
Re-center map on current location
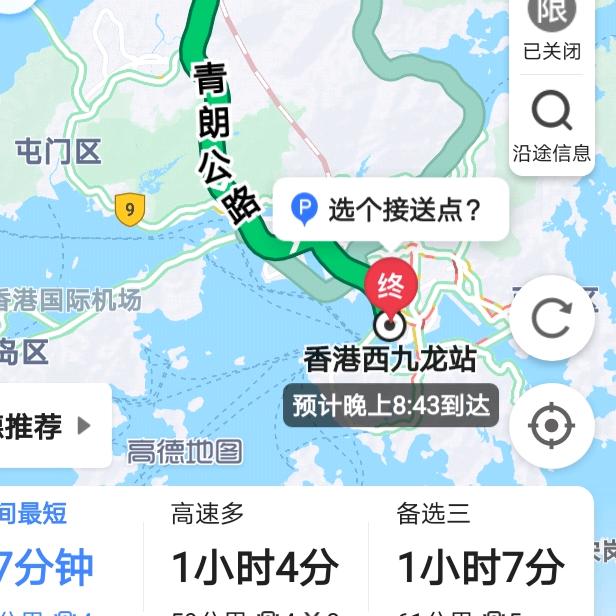pos(551,427)
